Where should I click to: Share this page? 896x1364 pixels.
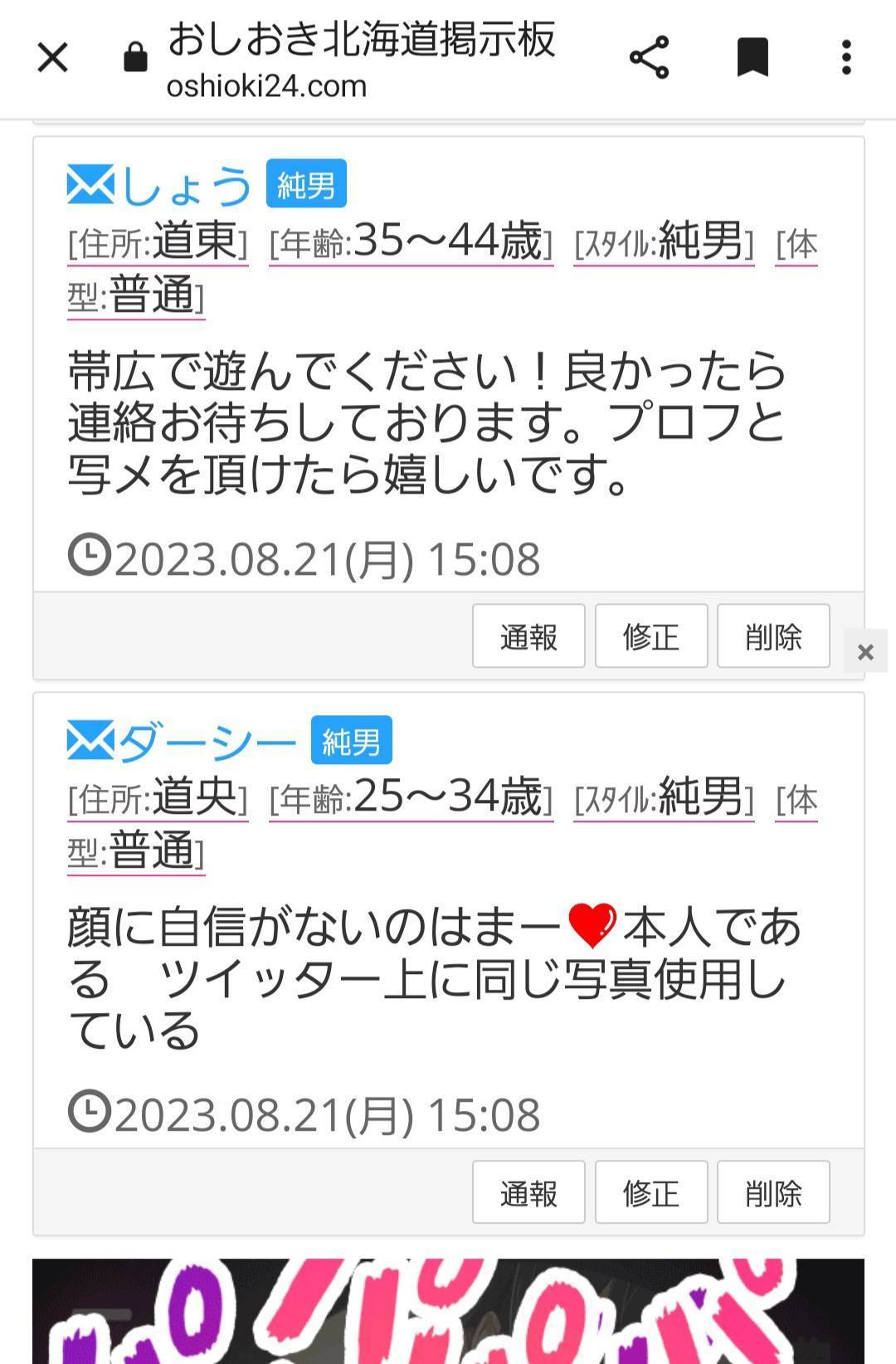tap(649, 58)
